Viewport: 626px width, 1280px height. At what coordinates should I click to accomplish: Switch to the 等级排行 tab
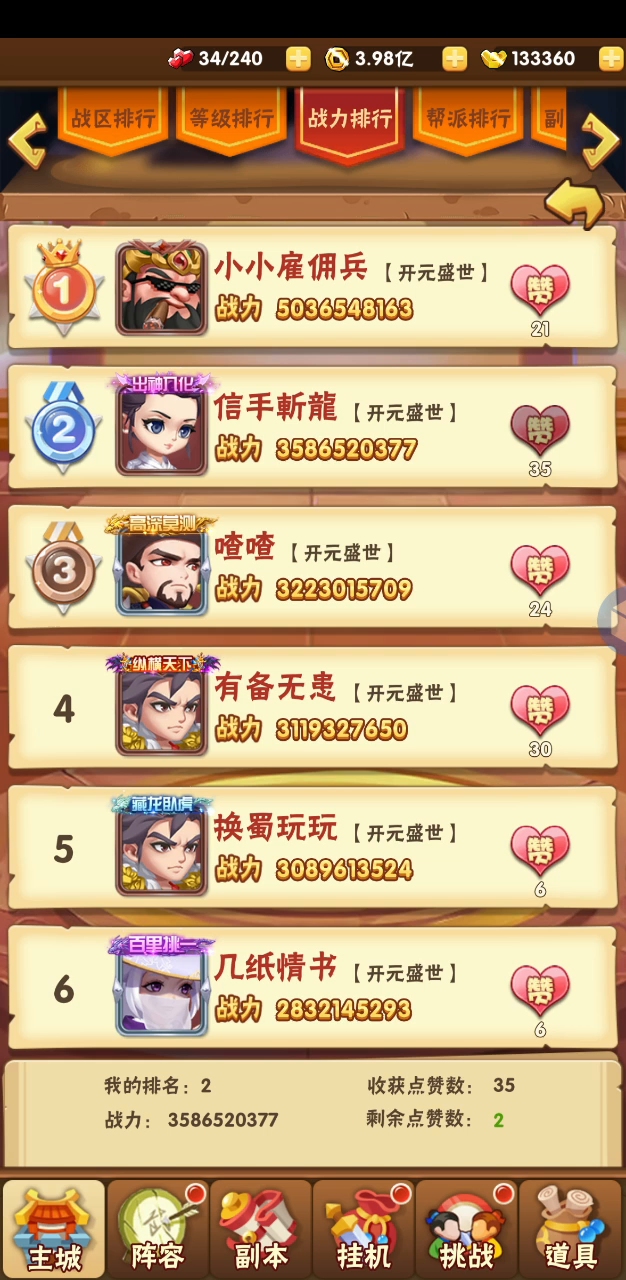[231, 120]
